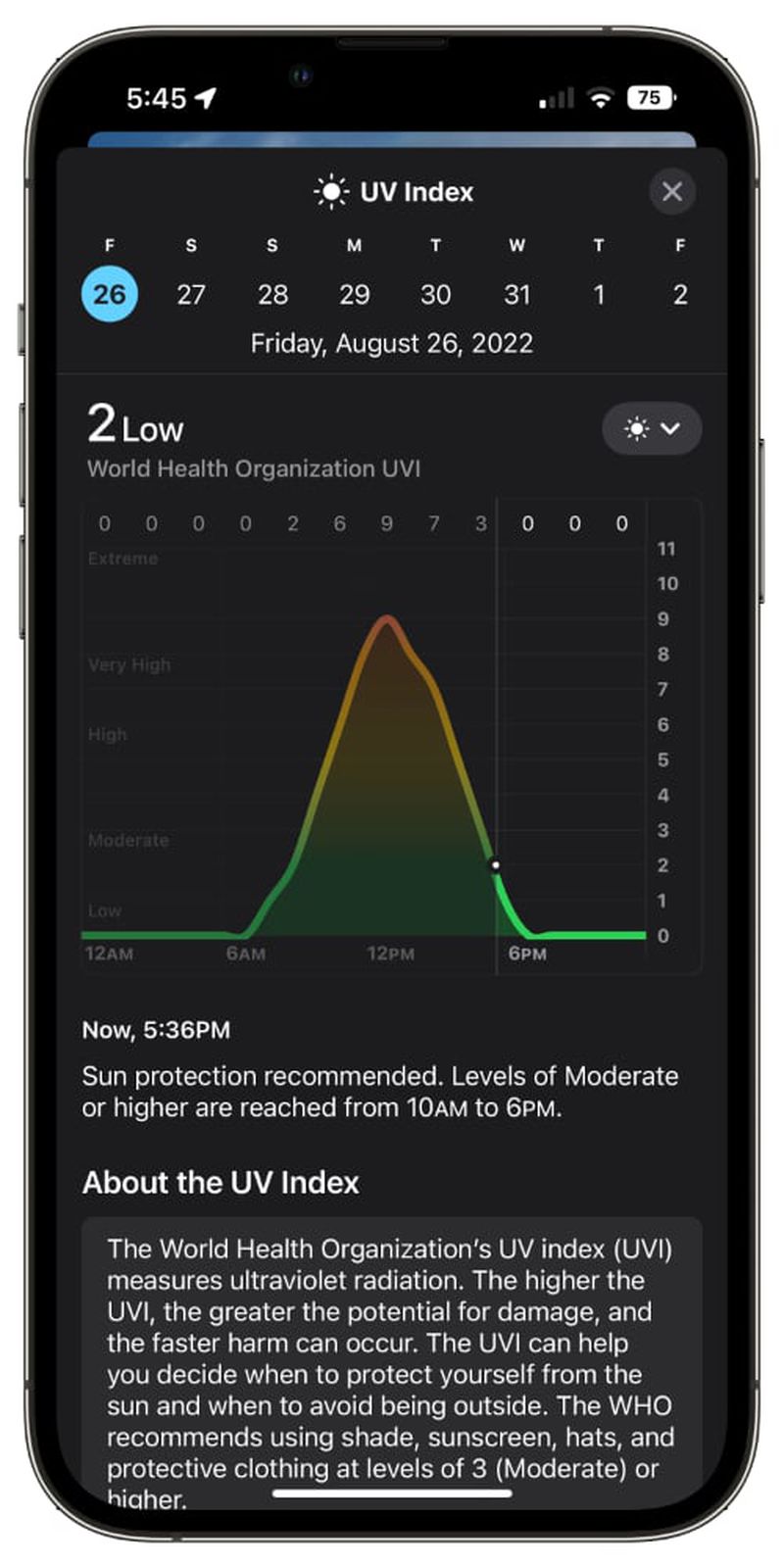Expand the condition picker pill

tap(652, 429)
